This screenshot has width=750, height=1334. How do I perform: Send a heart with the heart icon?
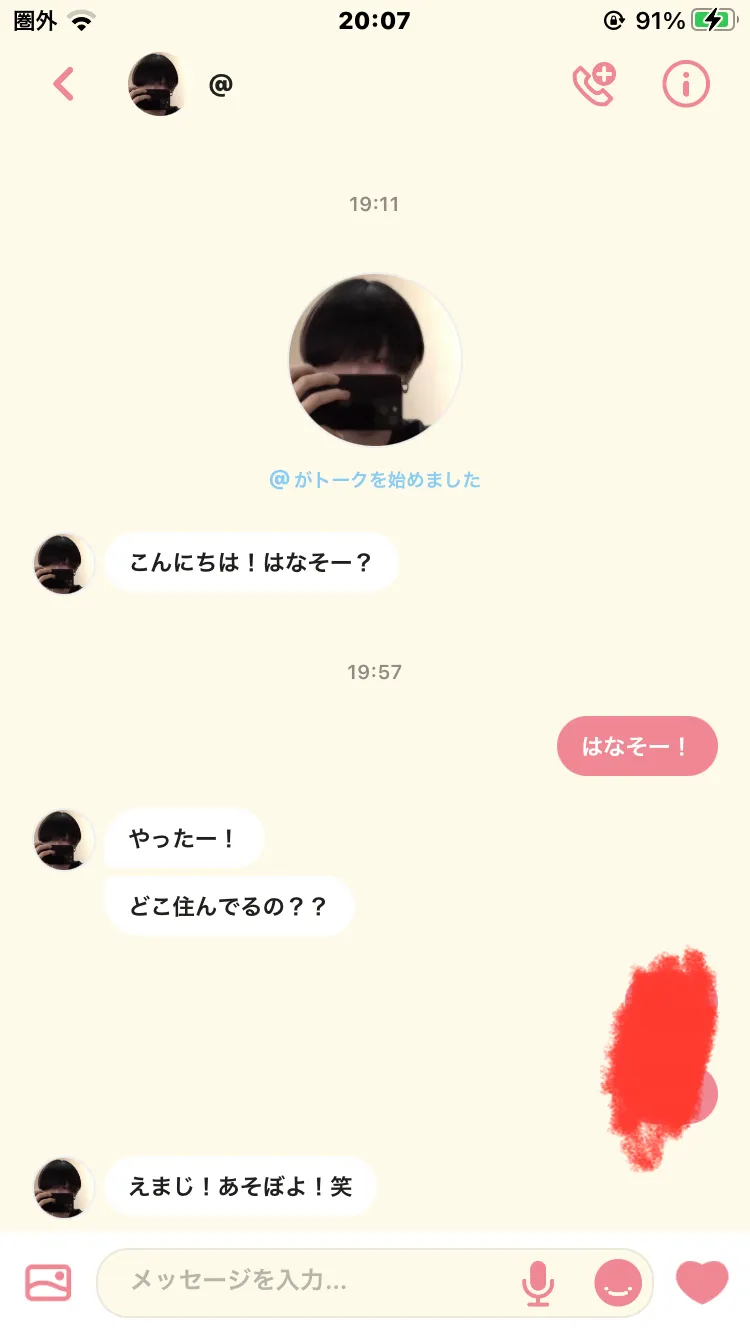pyautogui.click(x=702, y=1282)
